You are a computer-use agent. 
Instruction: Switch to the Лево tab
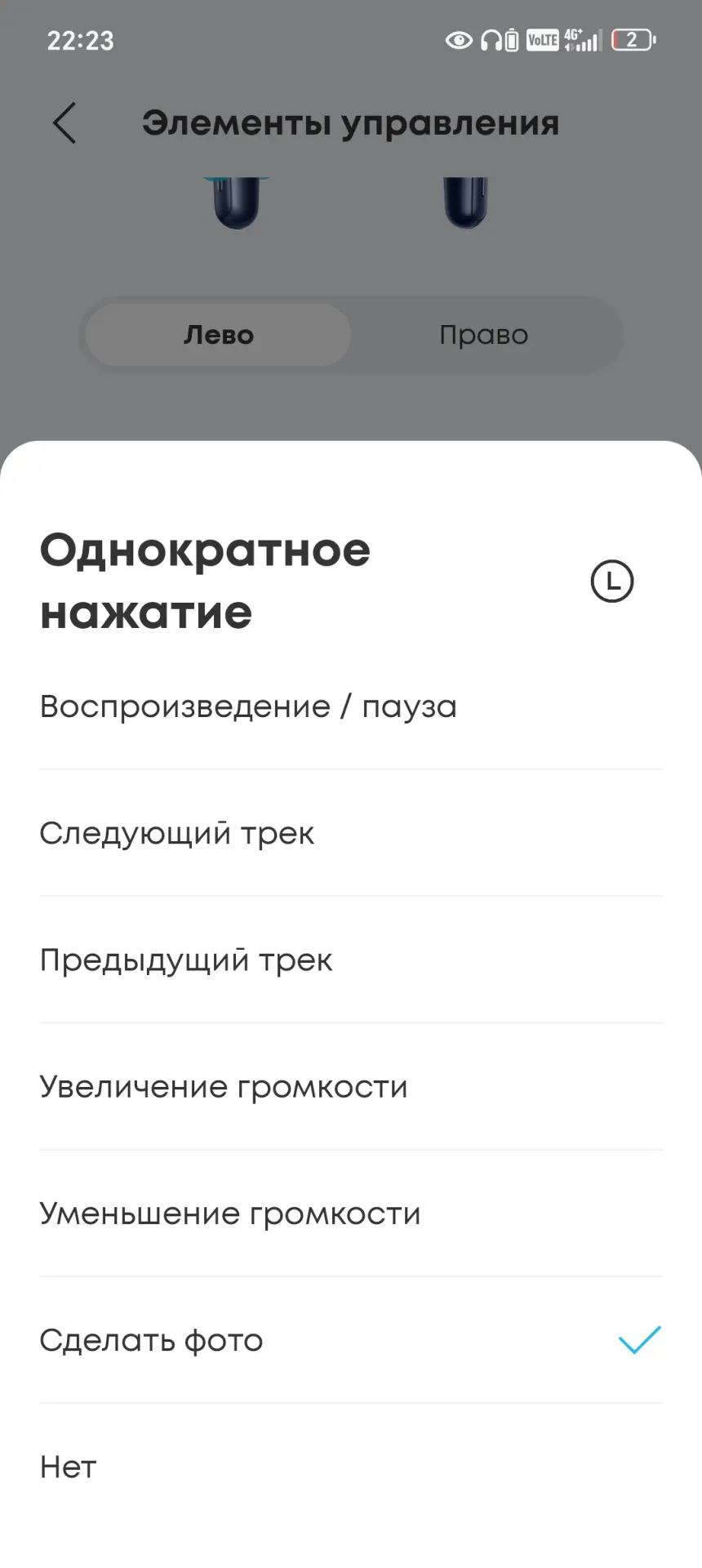click(219, 335)
